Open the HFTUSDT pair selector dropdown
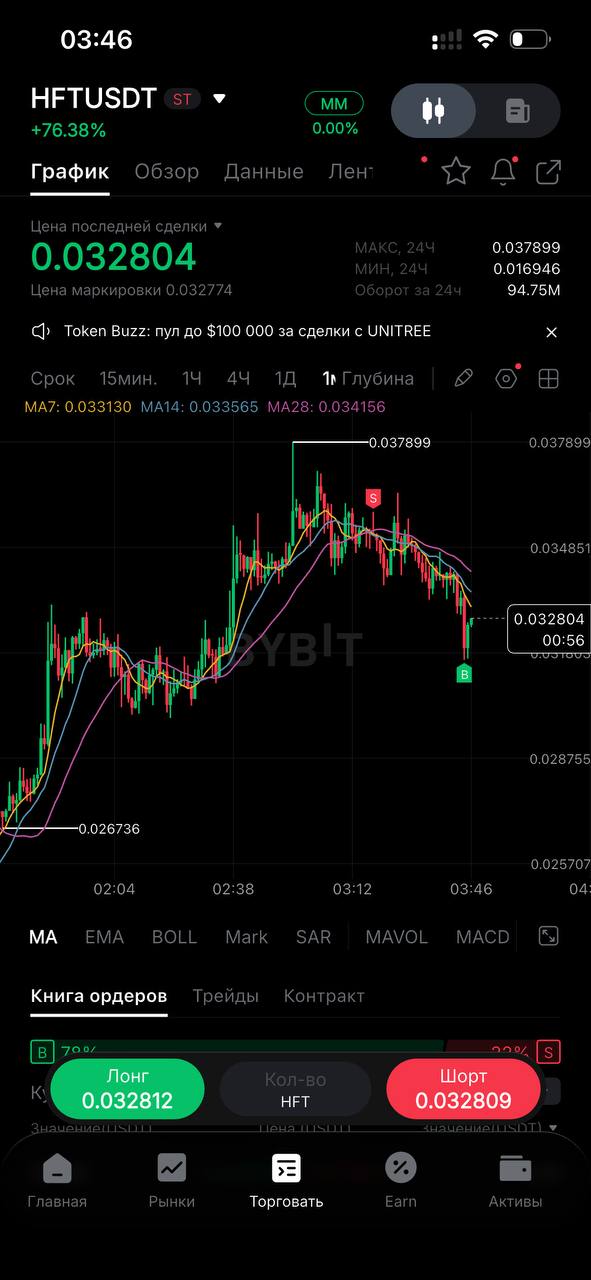Viewport: 591px width, 1280px height. click(220, 98)
